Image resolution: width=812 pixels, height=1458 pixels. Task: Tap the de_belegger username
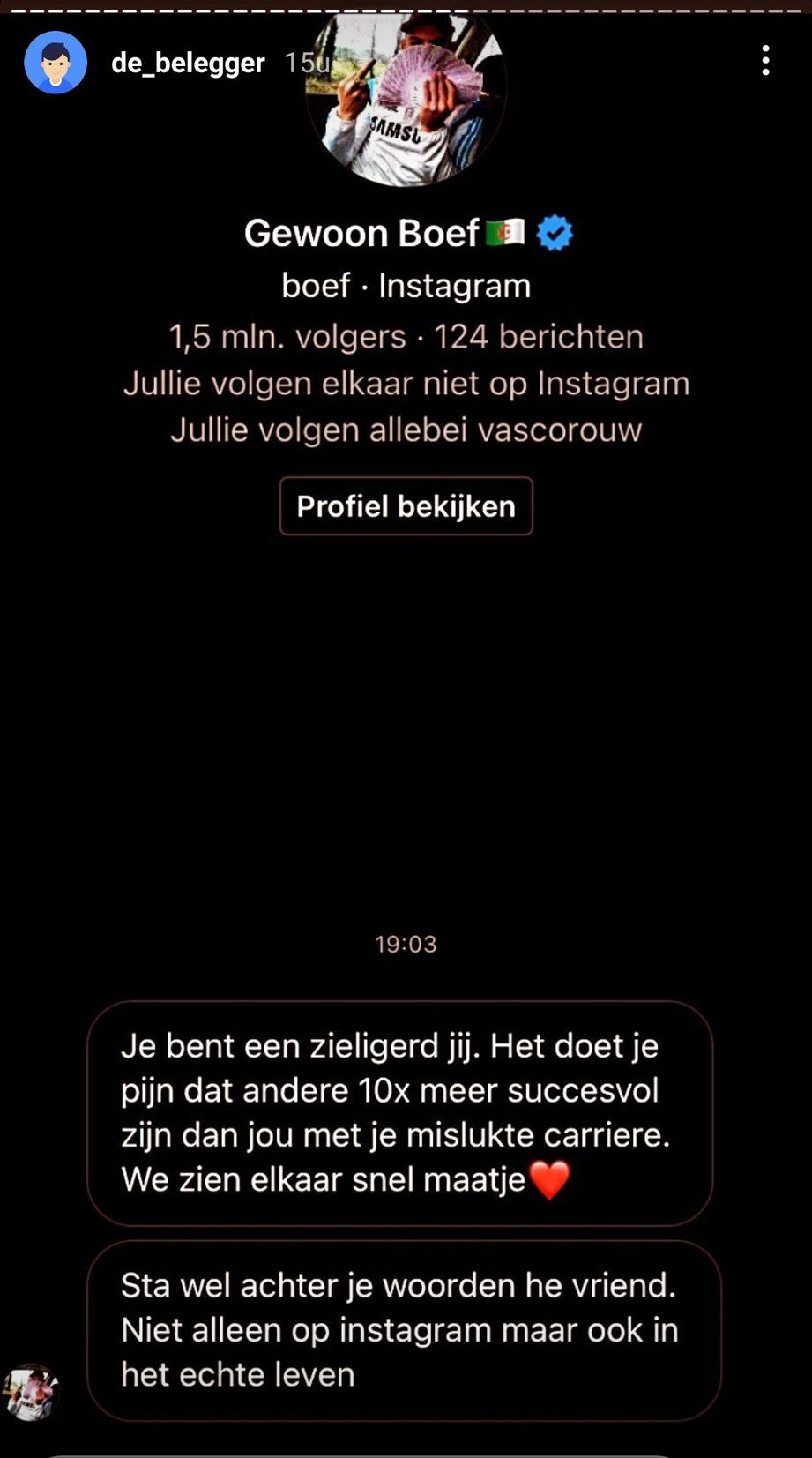(188, 63)
